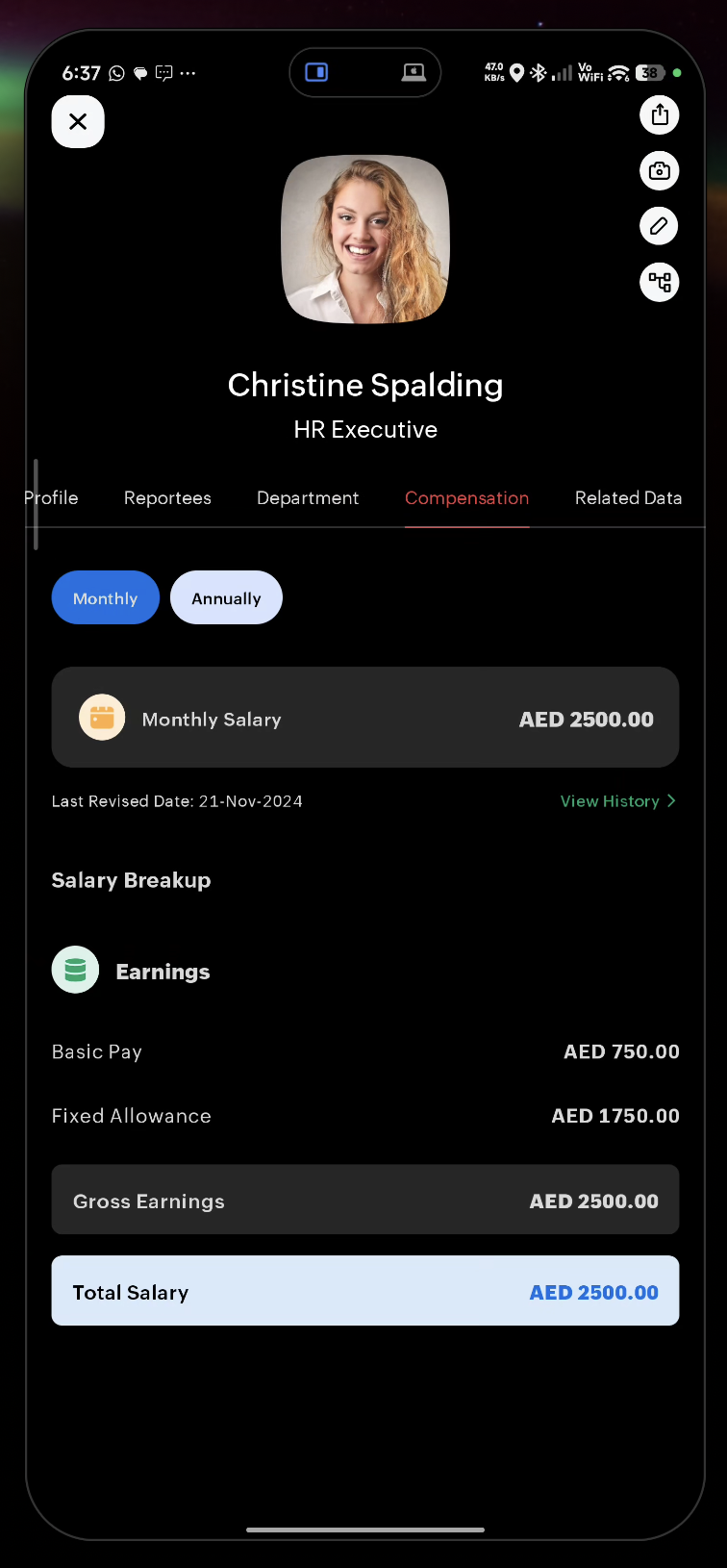Share Christine Spalding's profile
727x1568 pixels.
click(x=660, y=115)
